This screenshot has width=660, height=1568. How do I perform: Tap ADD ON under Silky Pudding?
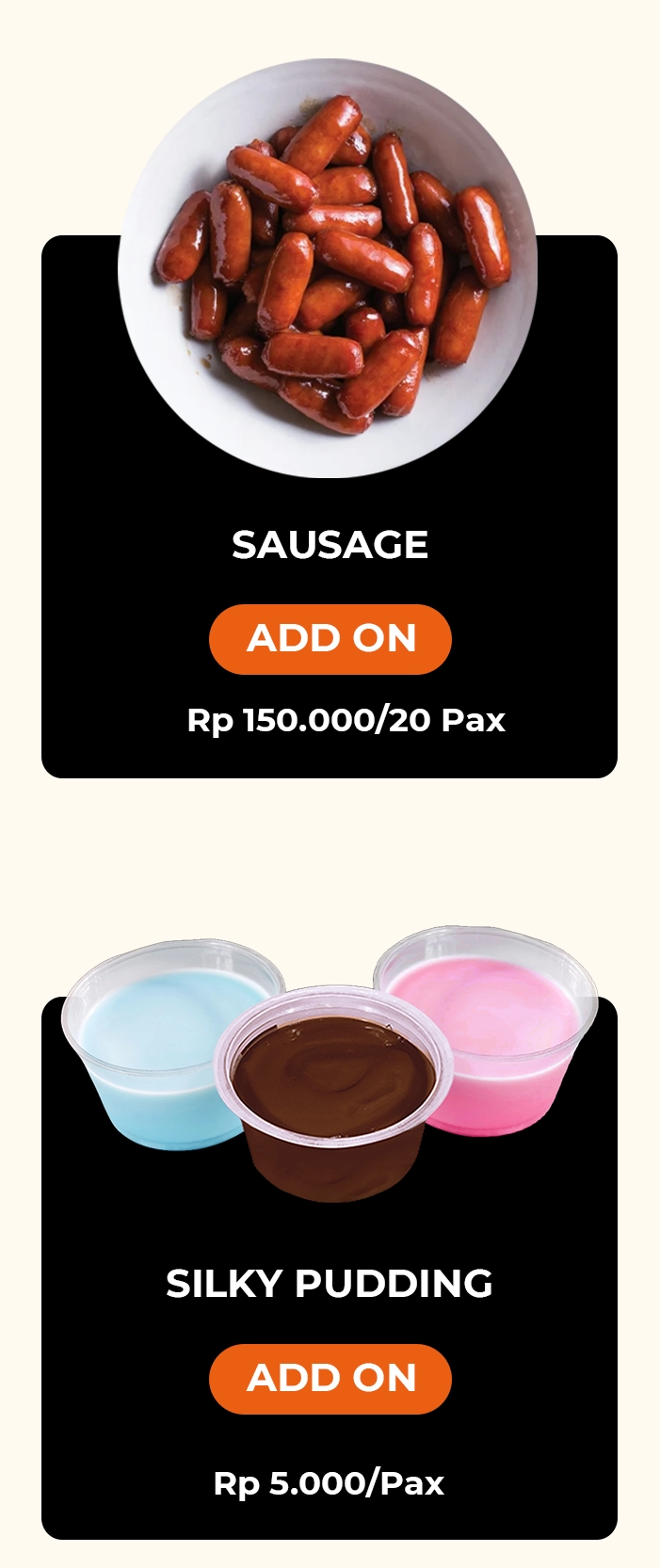330,1379
